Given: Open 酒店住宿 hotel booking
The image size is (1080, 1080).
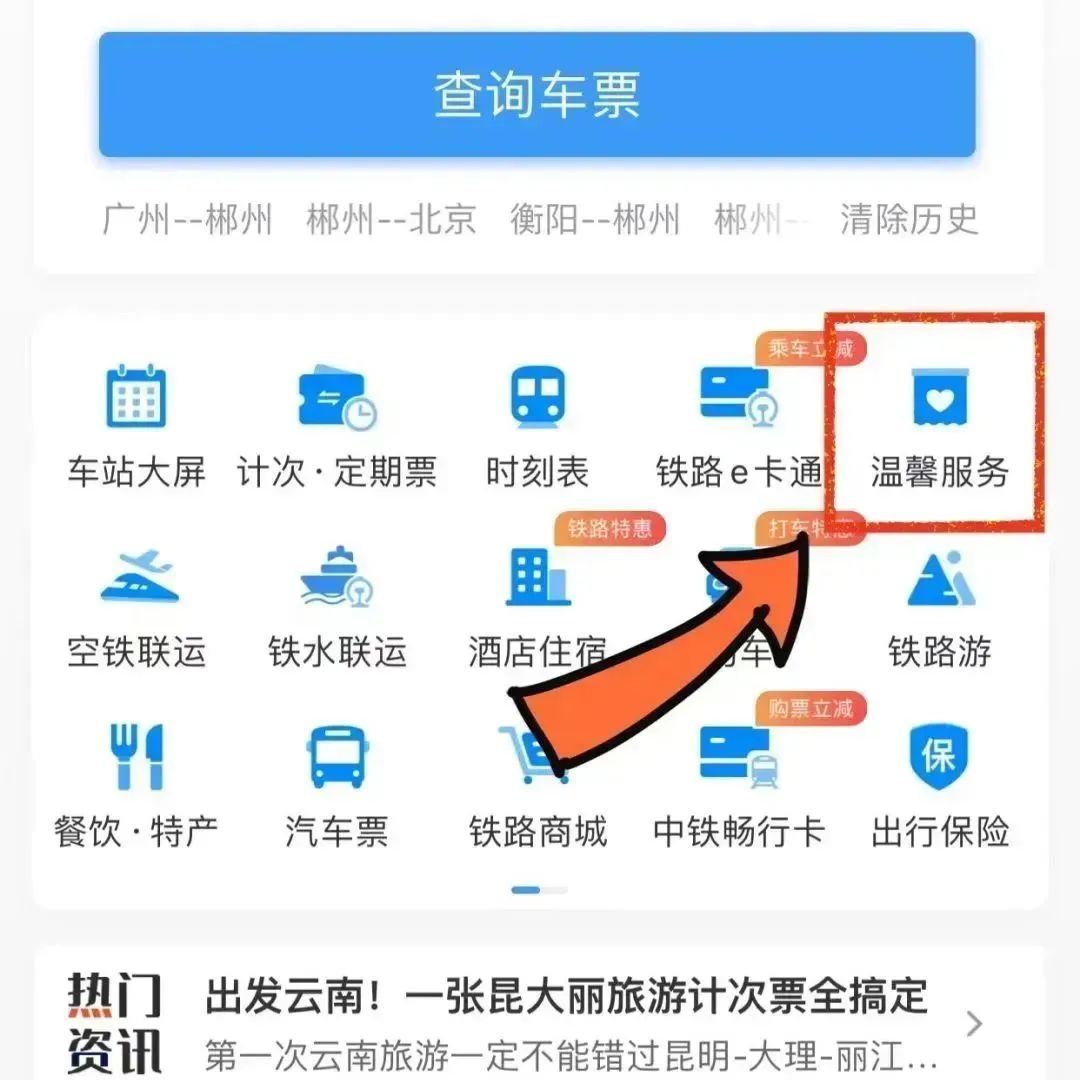Looking at the screenshot, I should (537, 605).
